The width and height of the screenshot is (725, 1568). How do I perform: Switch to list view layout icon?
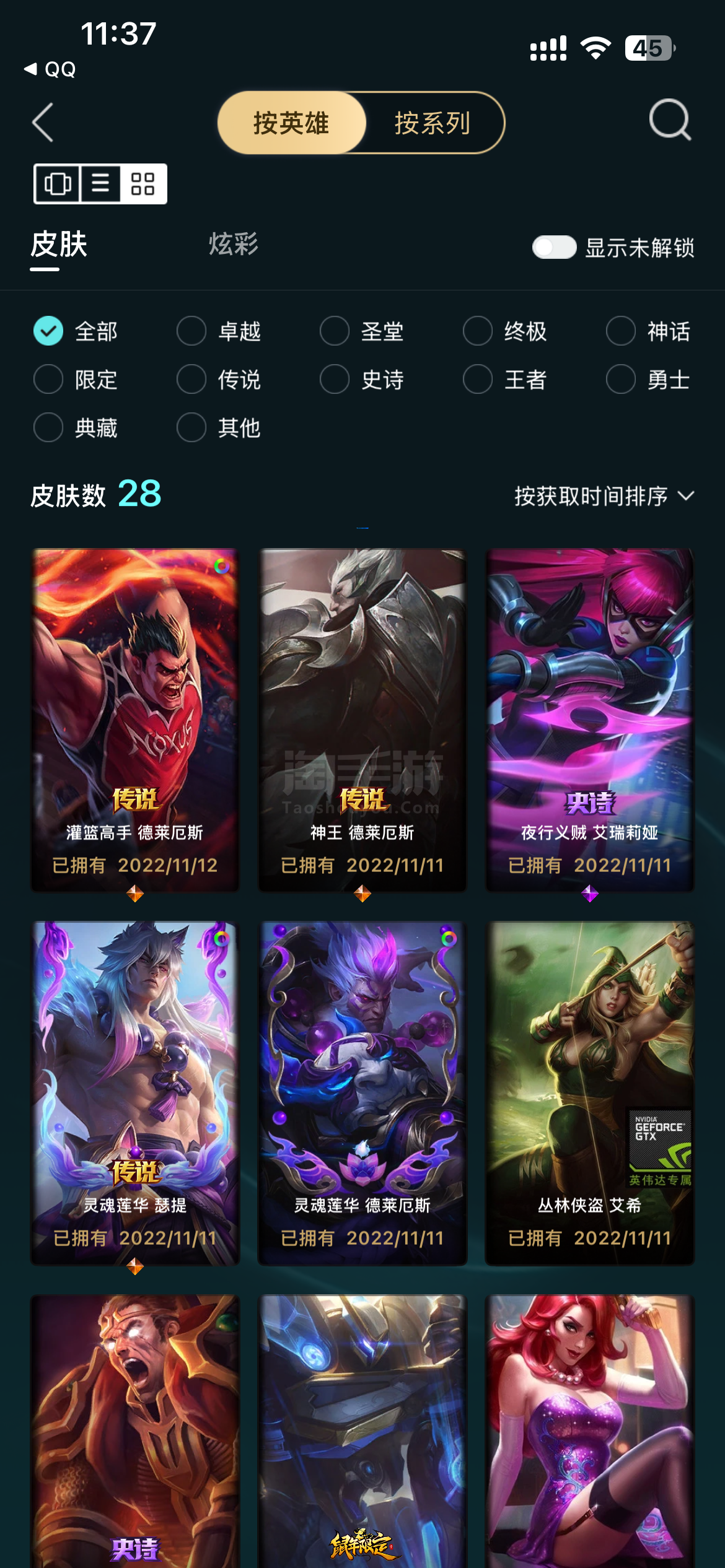(x=101, y=184)
